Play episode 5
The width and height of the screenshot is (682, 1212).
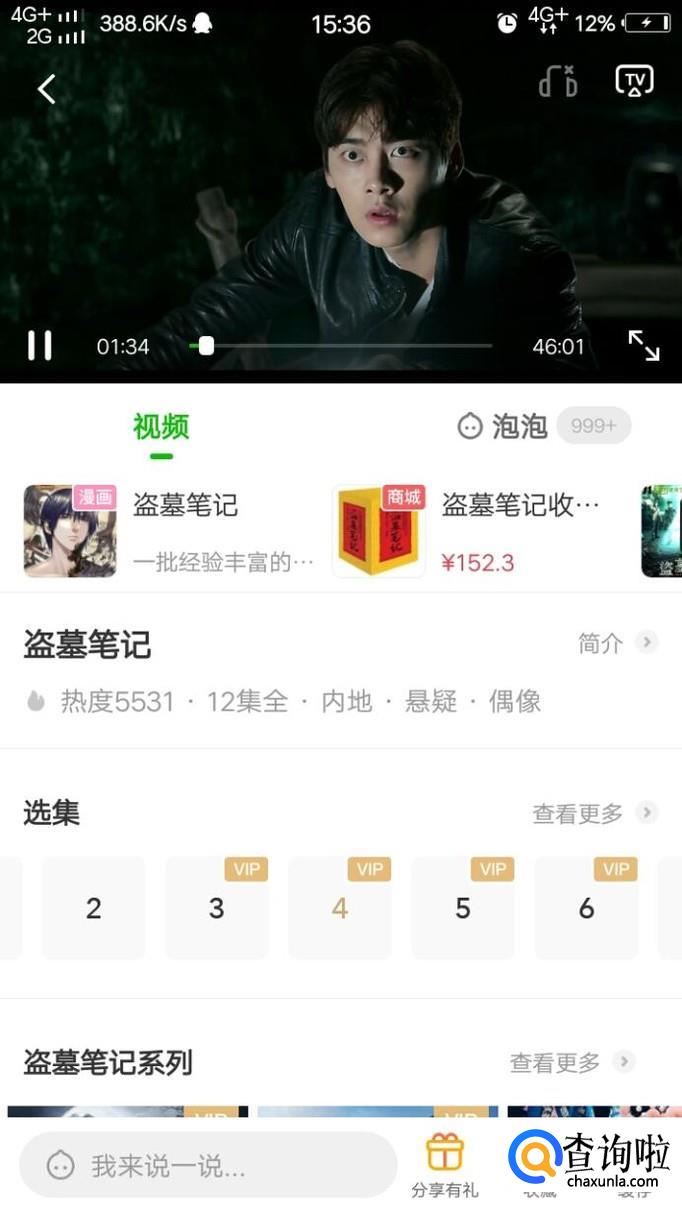pyautogui.click(x=463, y=908)
